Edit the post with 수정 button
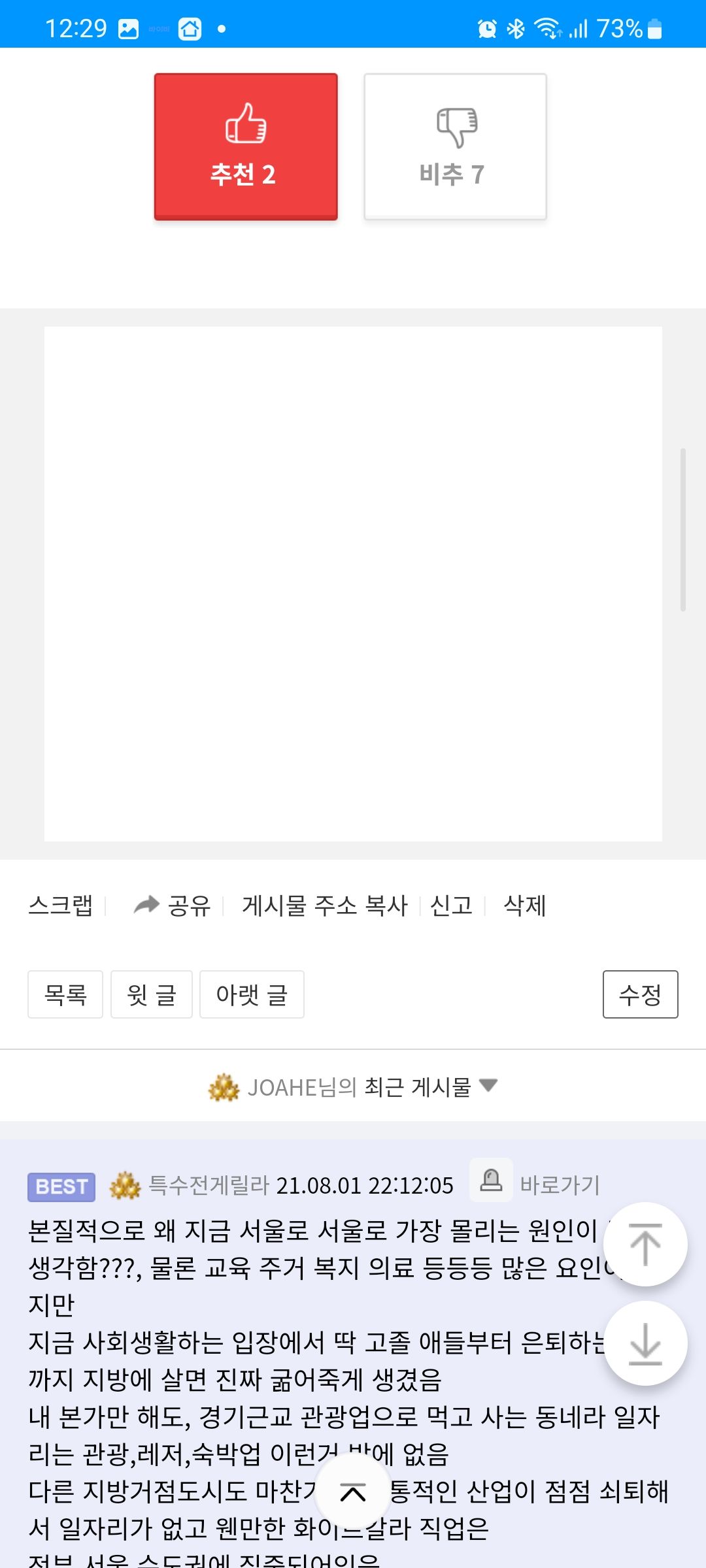This screenshot has width=706, height=1568. tap(640, 994)
